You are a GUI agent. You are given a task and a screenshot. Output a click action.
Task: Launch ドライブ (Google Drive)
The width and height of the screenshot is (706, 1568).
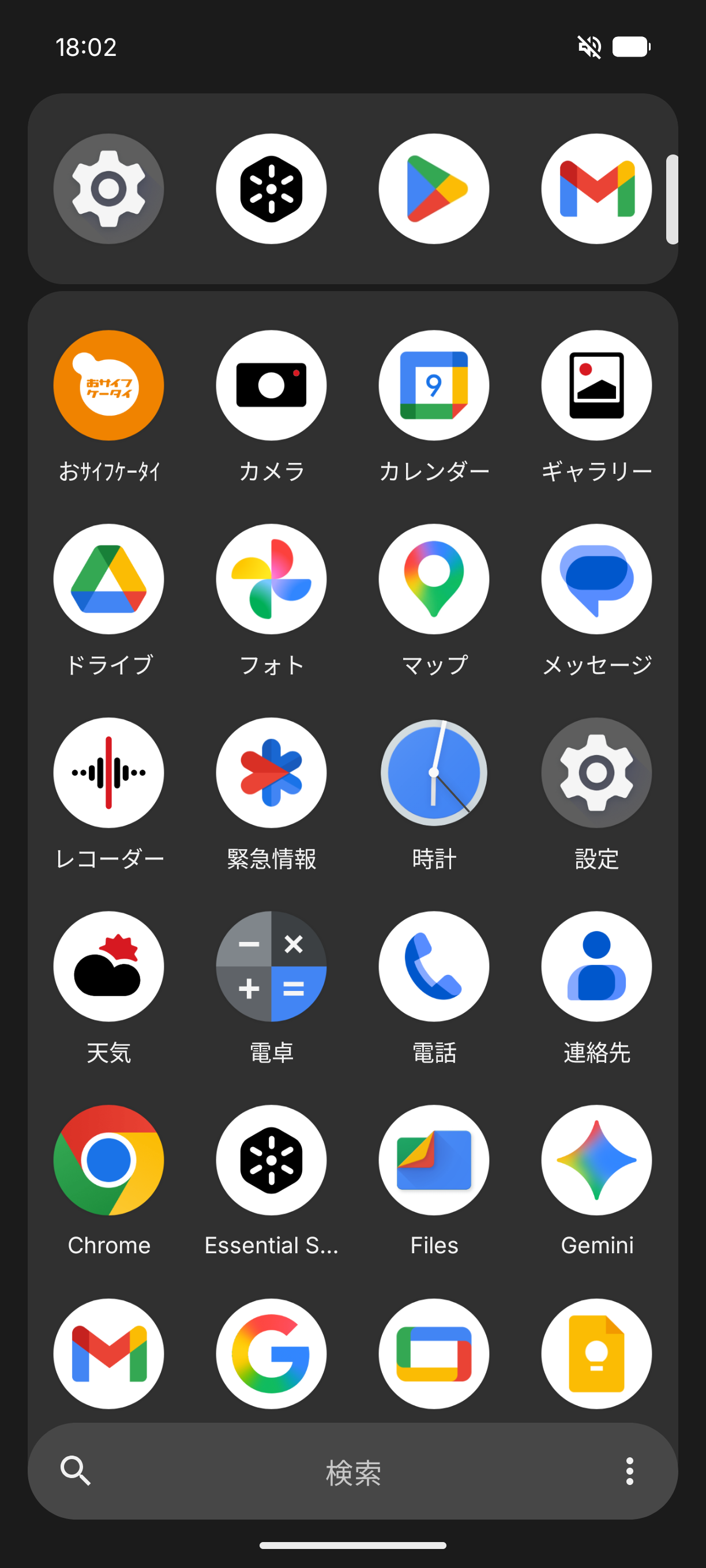click(x=108, y=579)
